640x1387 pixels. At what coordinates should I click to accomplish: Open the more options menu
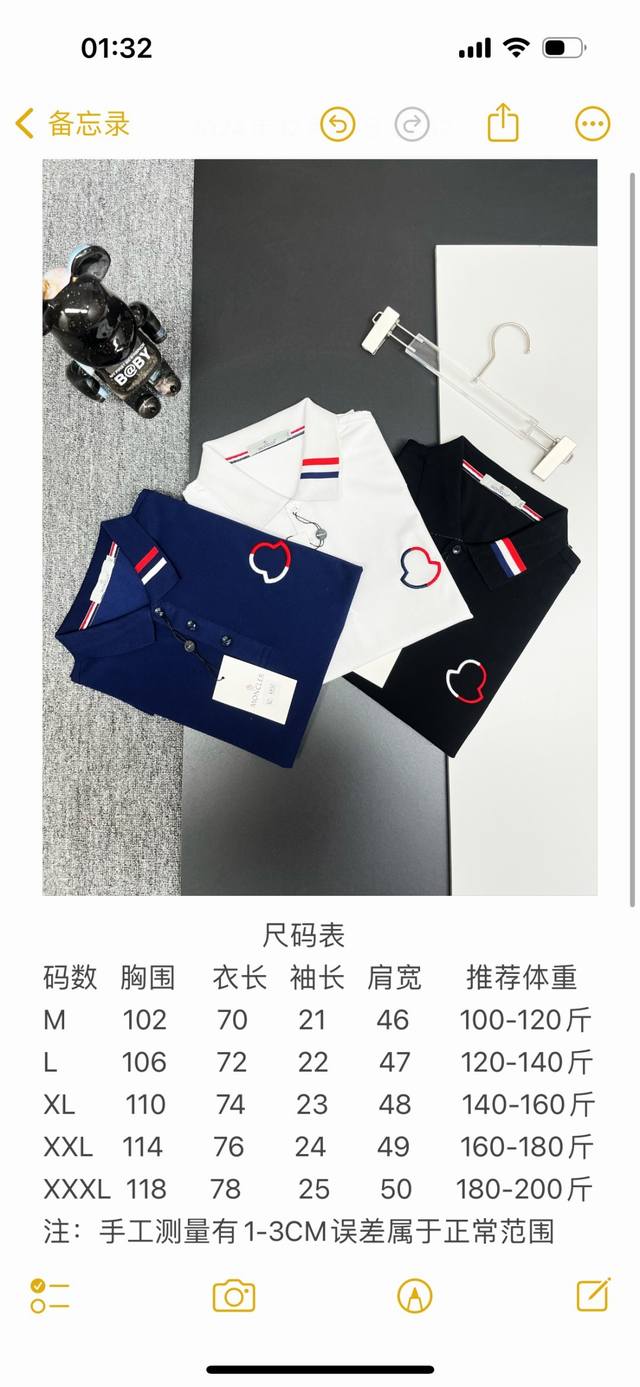tap(592, 124)
